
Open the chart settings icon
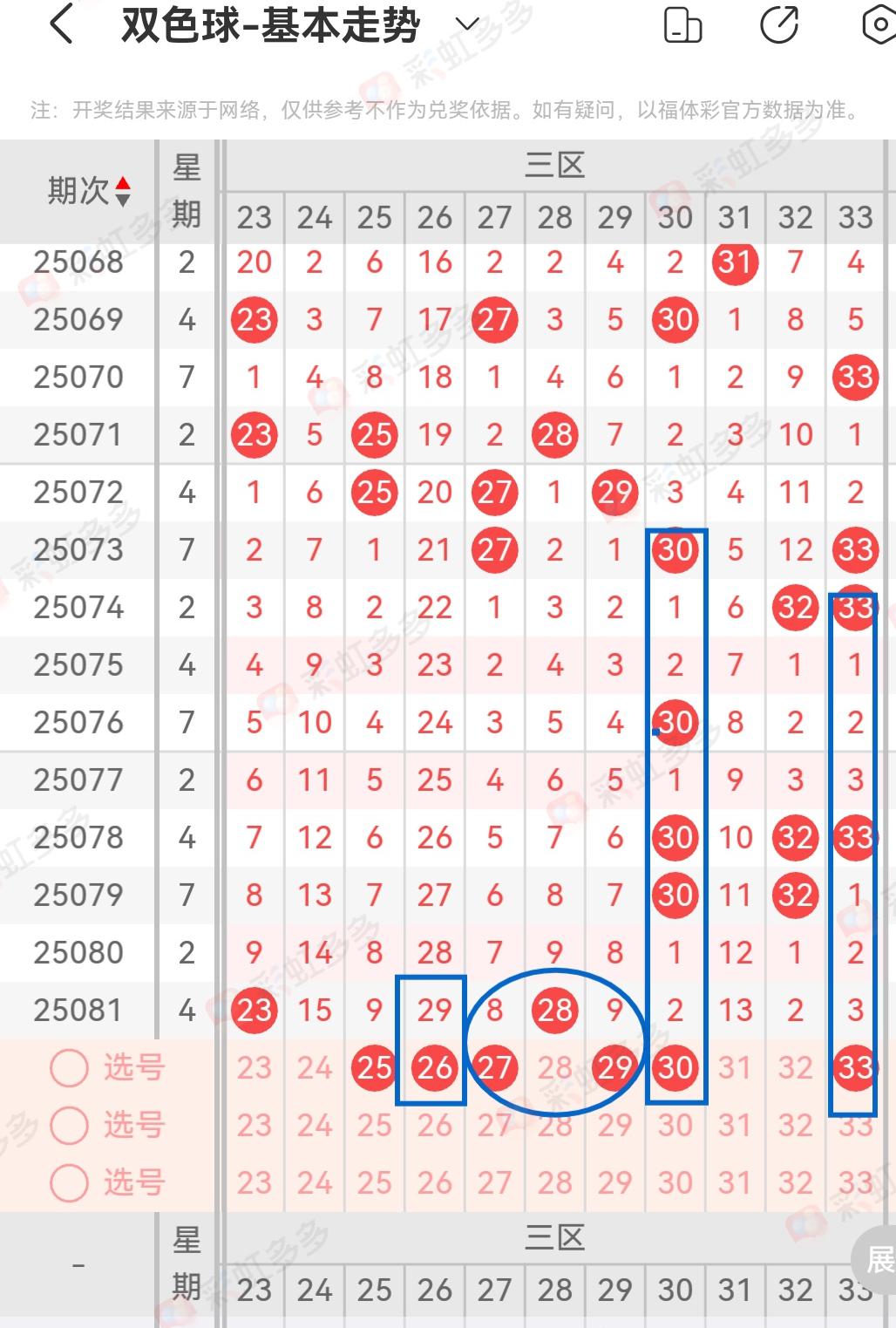[x=878, y=25]
